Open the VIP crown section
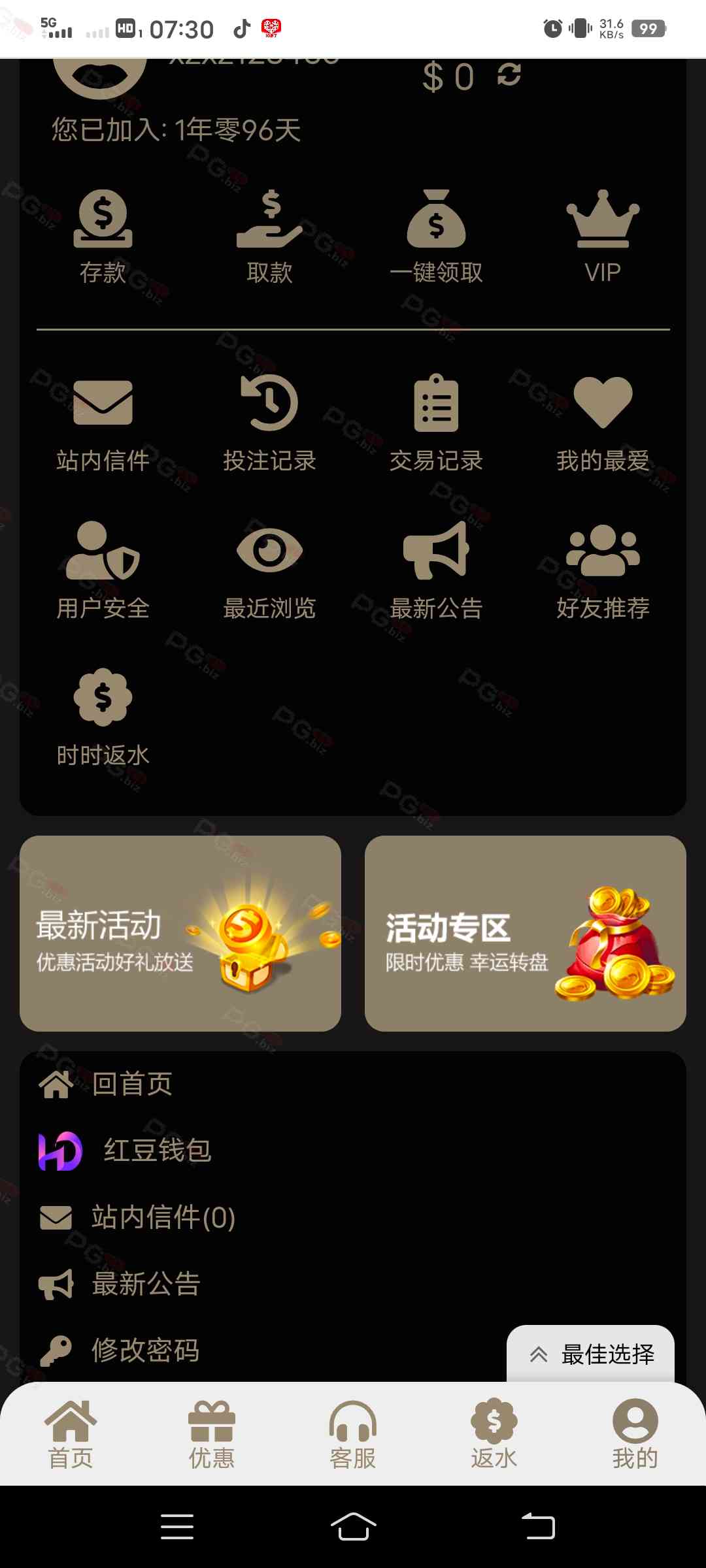 [x=603, y=237]
